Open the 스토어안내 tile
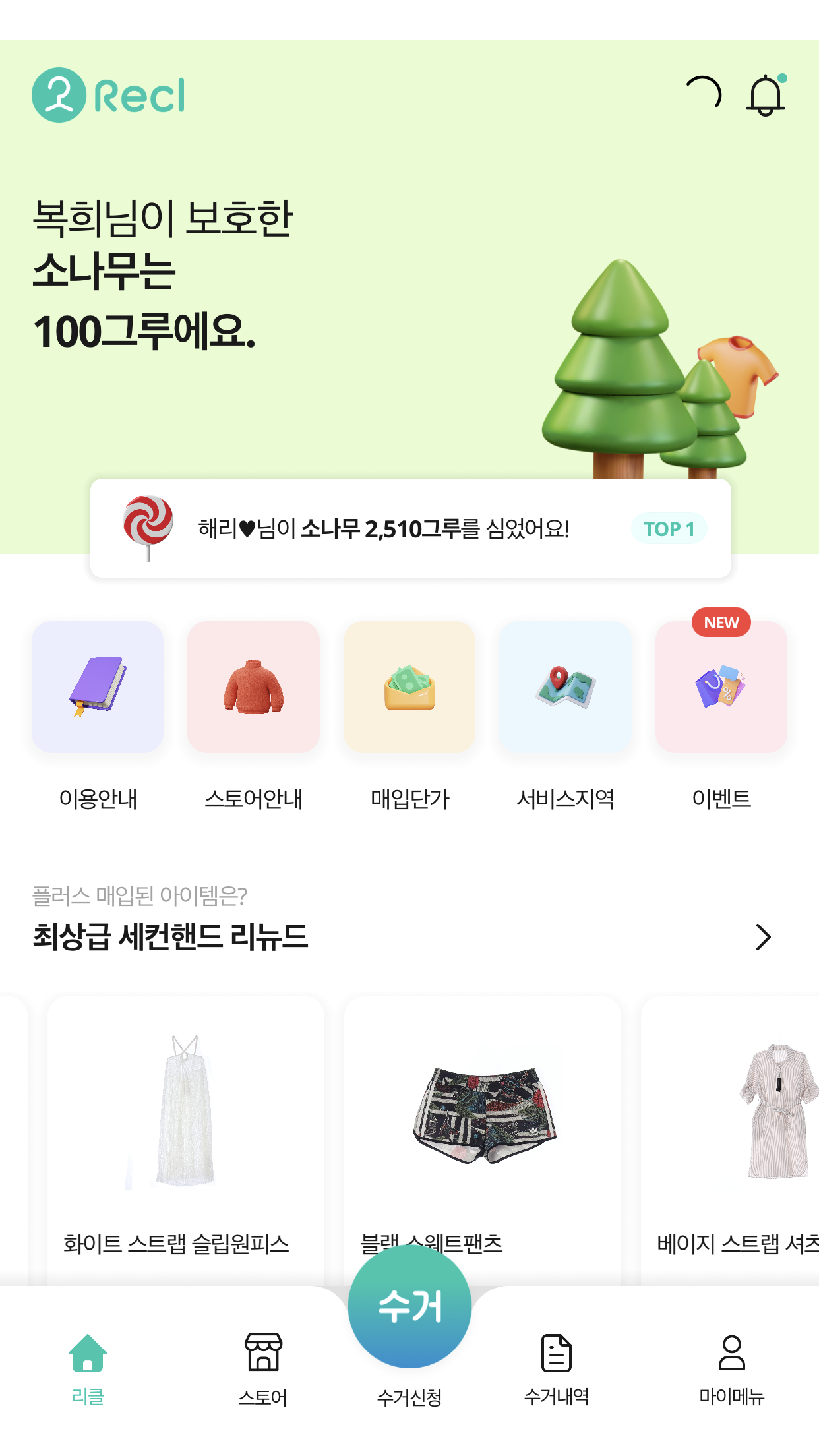Viewport: 819px width, 1456px height. (253, 687)
